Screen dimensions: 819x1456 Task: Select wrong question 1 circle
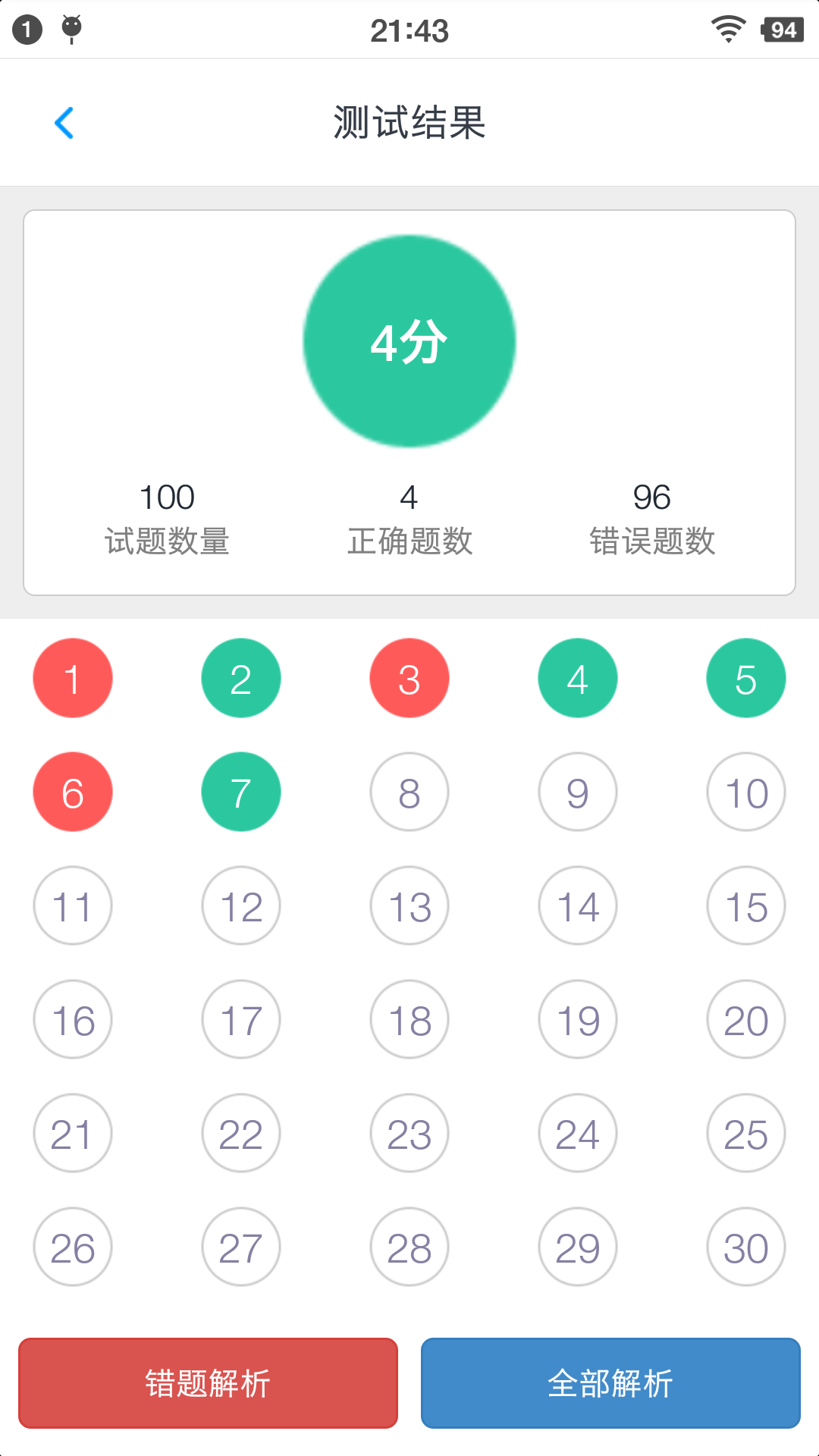pos(73,677)
